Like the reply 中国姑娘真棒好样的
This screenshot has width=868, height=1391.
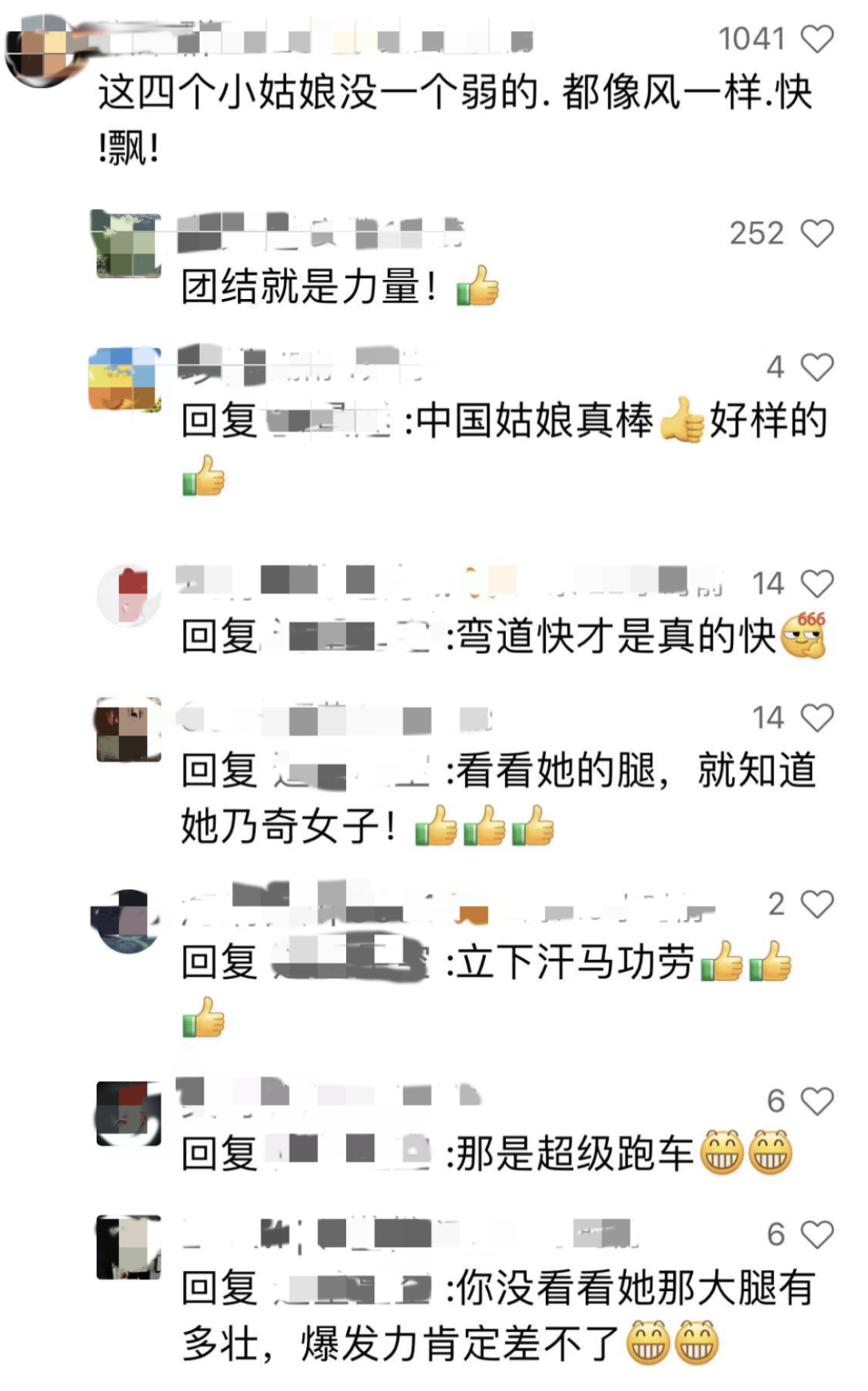[817, 367]
